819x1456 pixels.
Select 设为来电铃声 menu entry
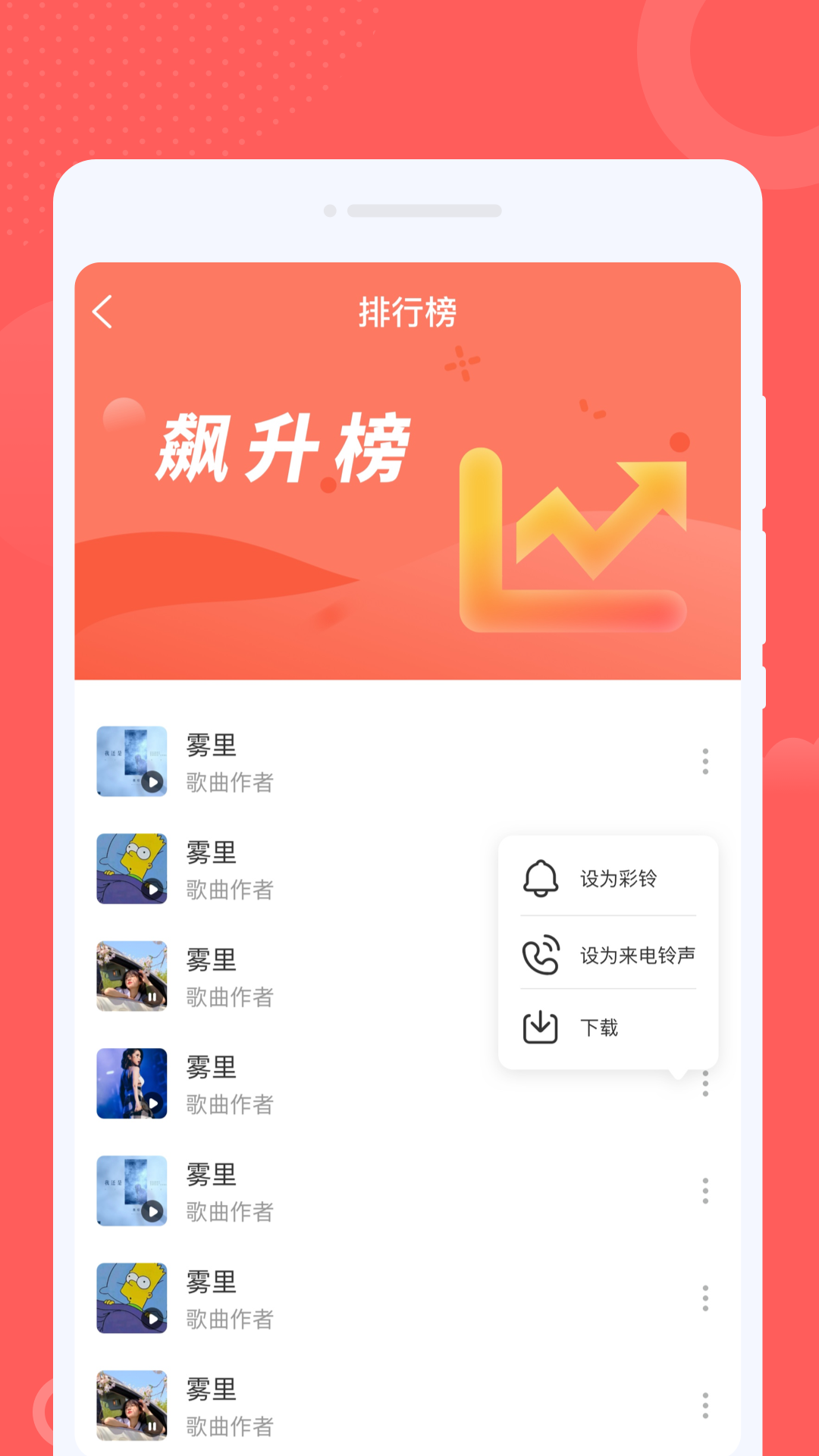[x=637, y=954]
